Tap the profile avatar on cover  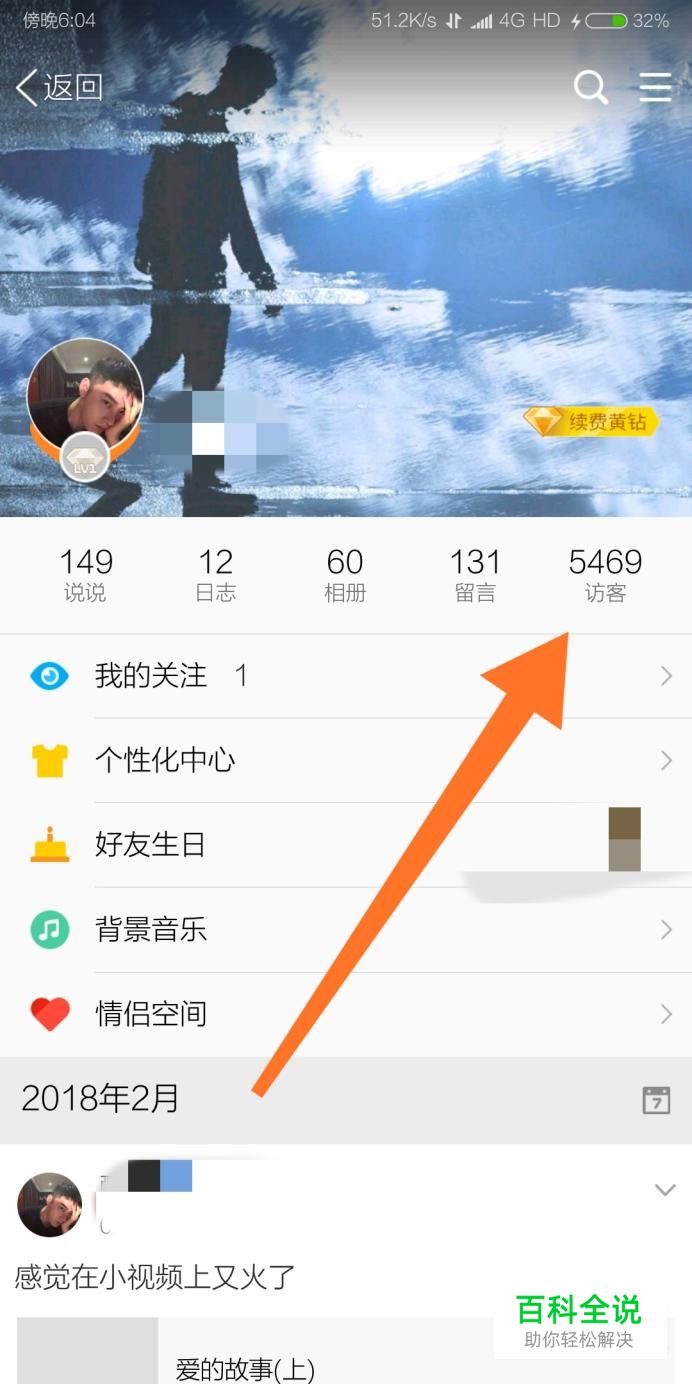click(x=85, y=397)
